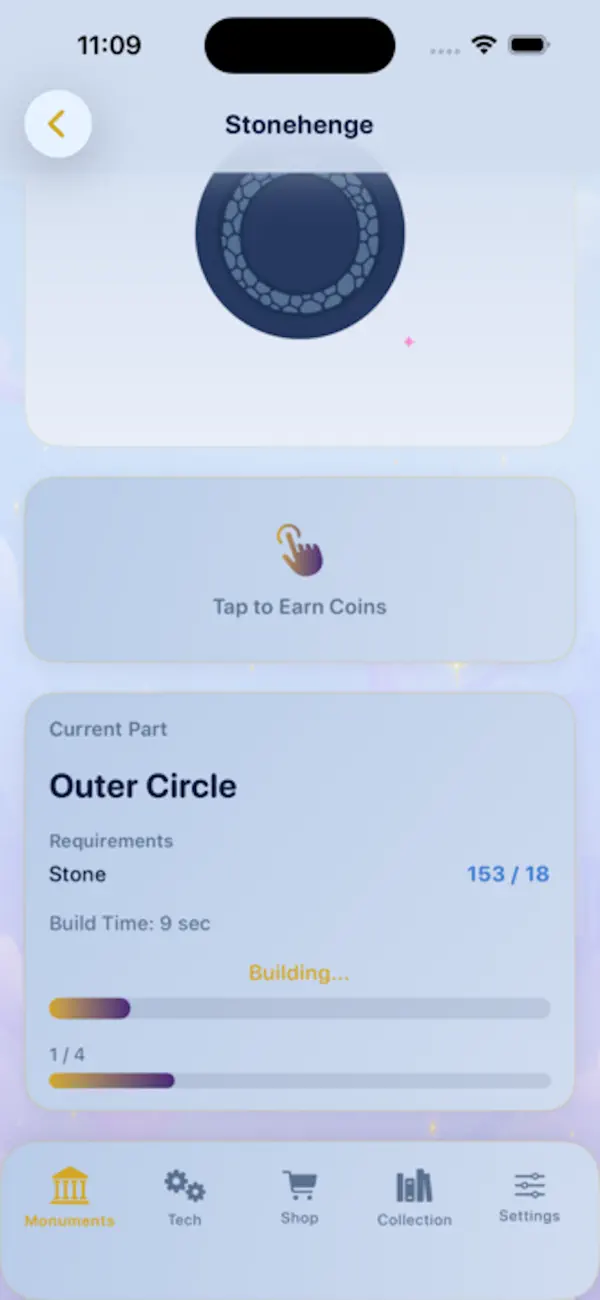Go back from the Stonehenge screen
Viewport: 600px width, 1300px height.
58,124
